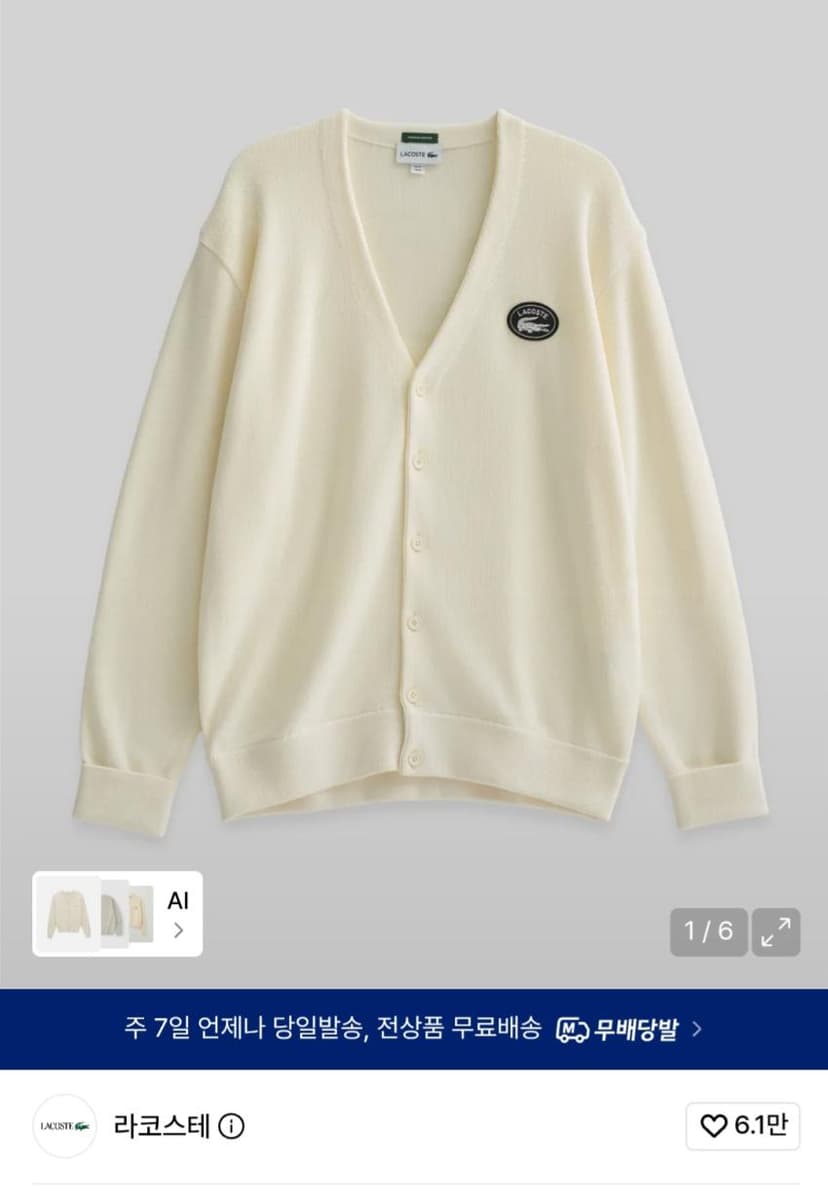Viewport: 828px width, 1199px height.
Task: Expand product image to fullscreen
Action: [x=776, y=932]
